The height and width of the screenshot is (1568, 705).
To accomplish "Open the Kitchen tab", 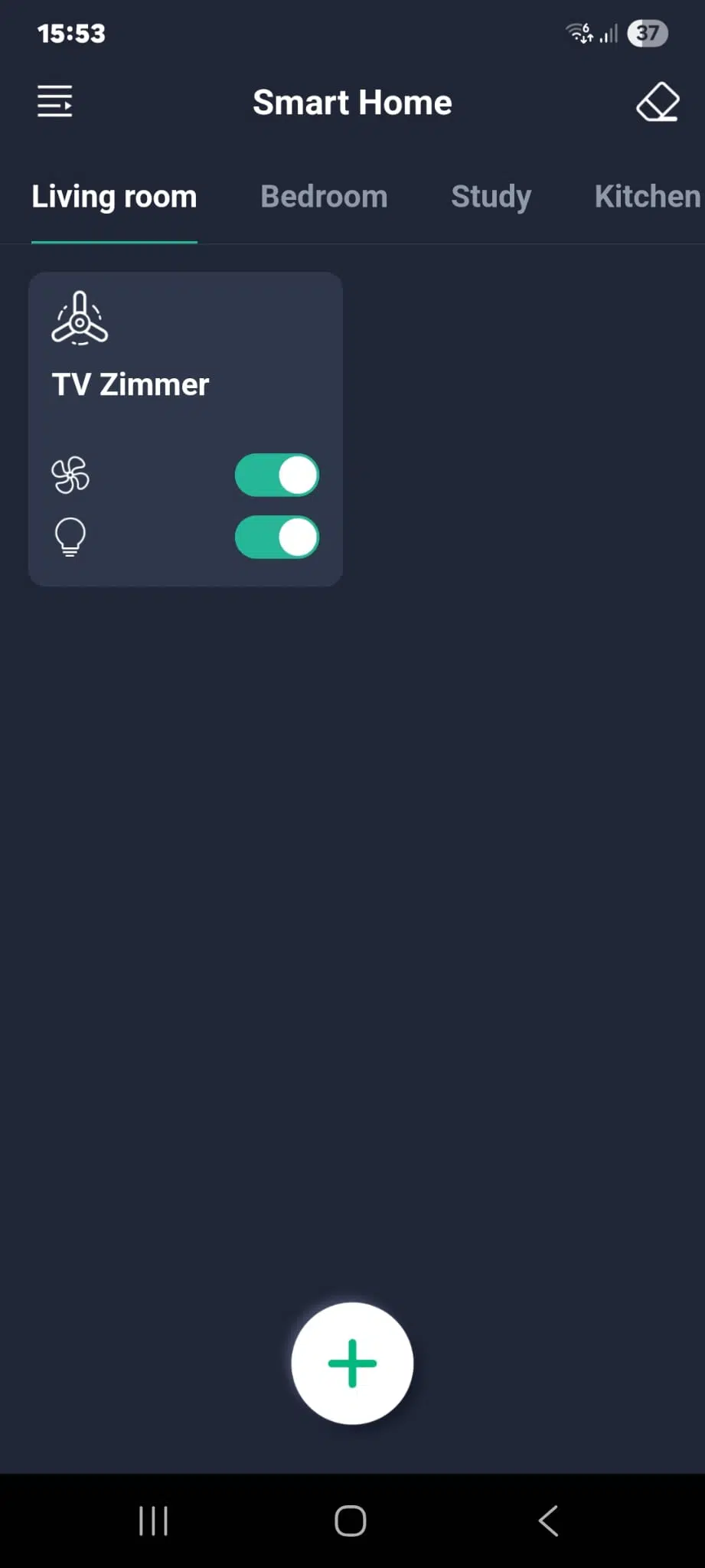I will coord(647,197).
